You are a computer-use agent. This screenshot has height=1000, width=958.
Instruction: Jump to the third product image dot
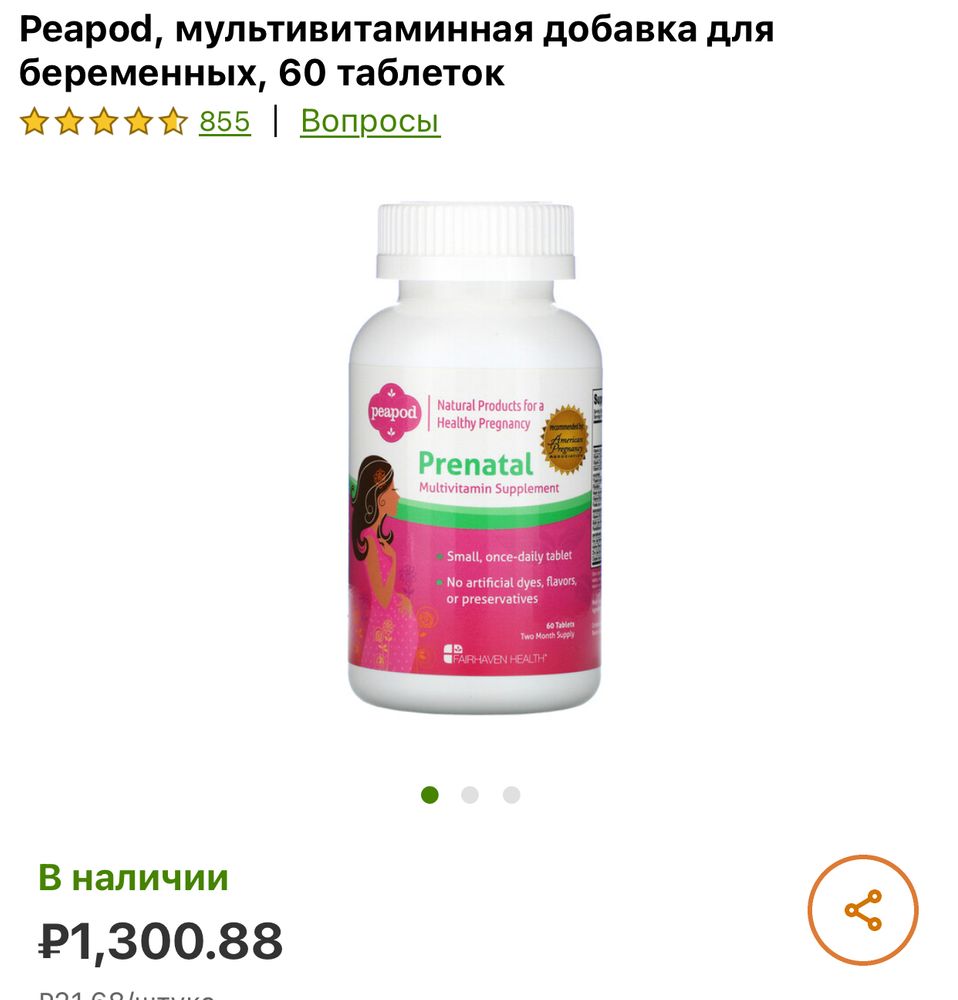pyautogui.click(x=511, y=795)
